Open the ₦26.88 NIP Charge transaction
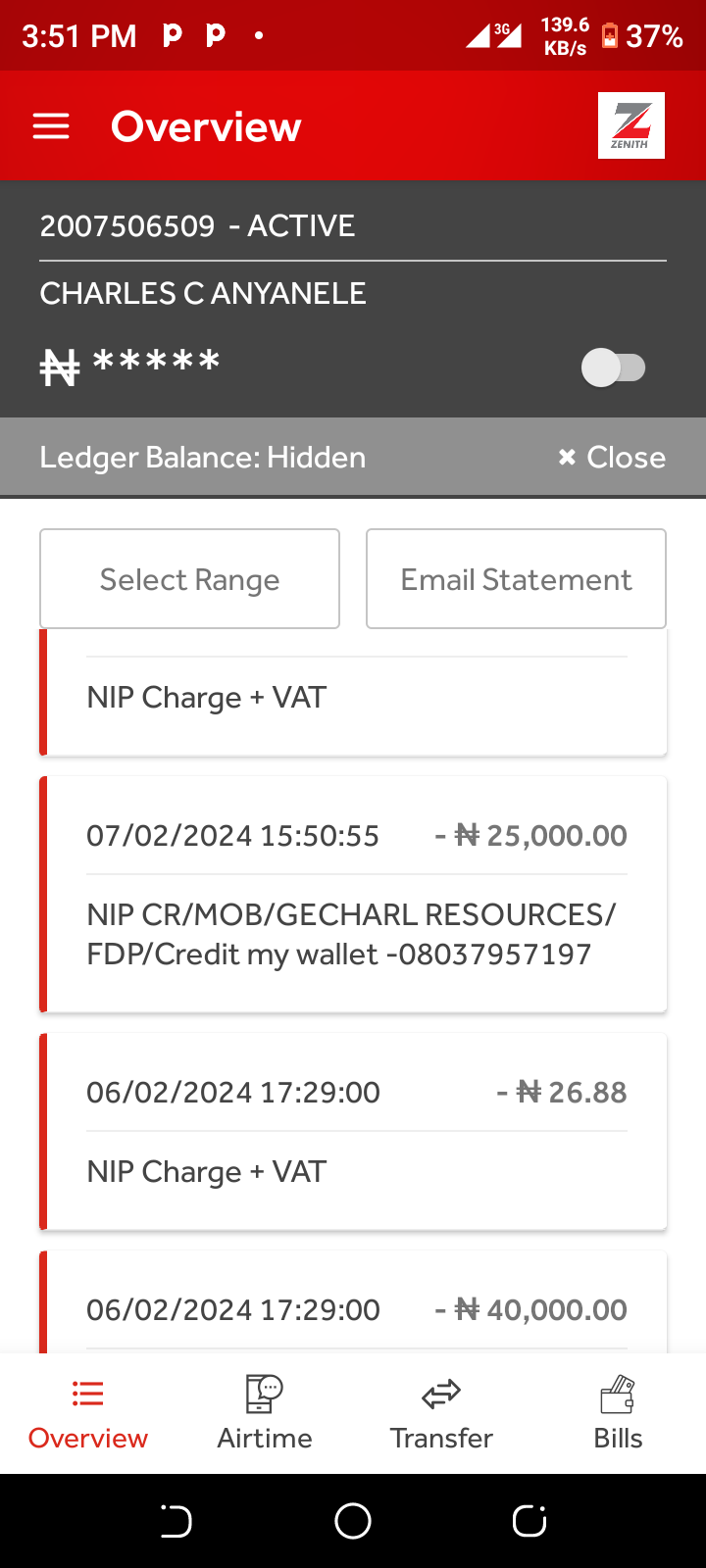Viewport: 706px width, 1568px height. coord(353,1132)
